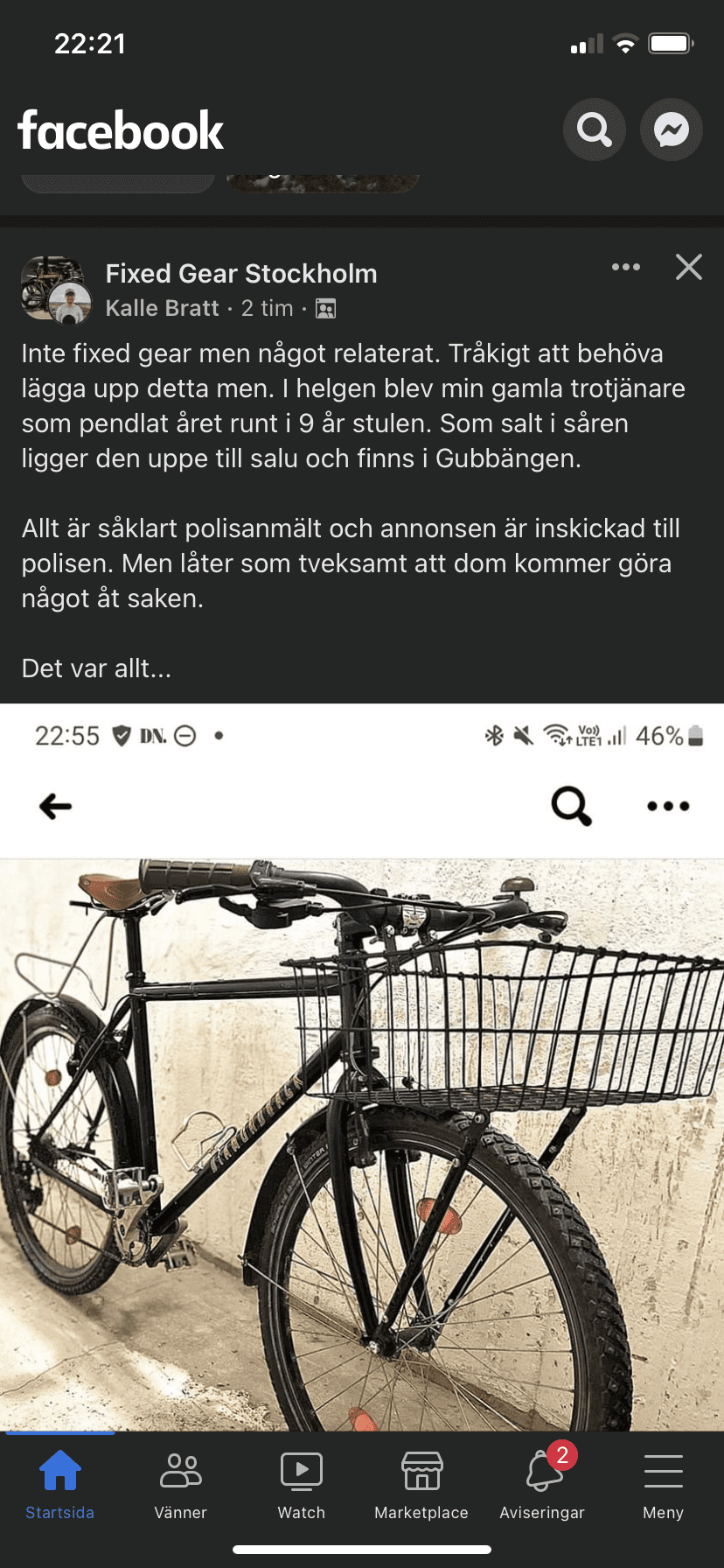Switch to the Watch tab

point(302,1486)
